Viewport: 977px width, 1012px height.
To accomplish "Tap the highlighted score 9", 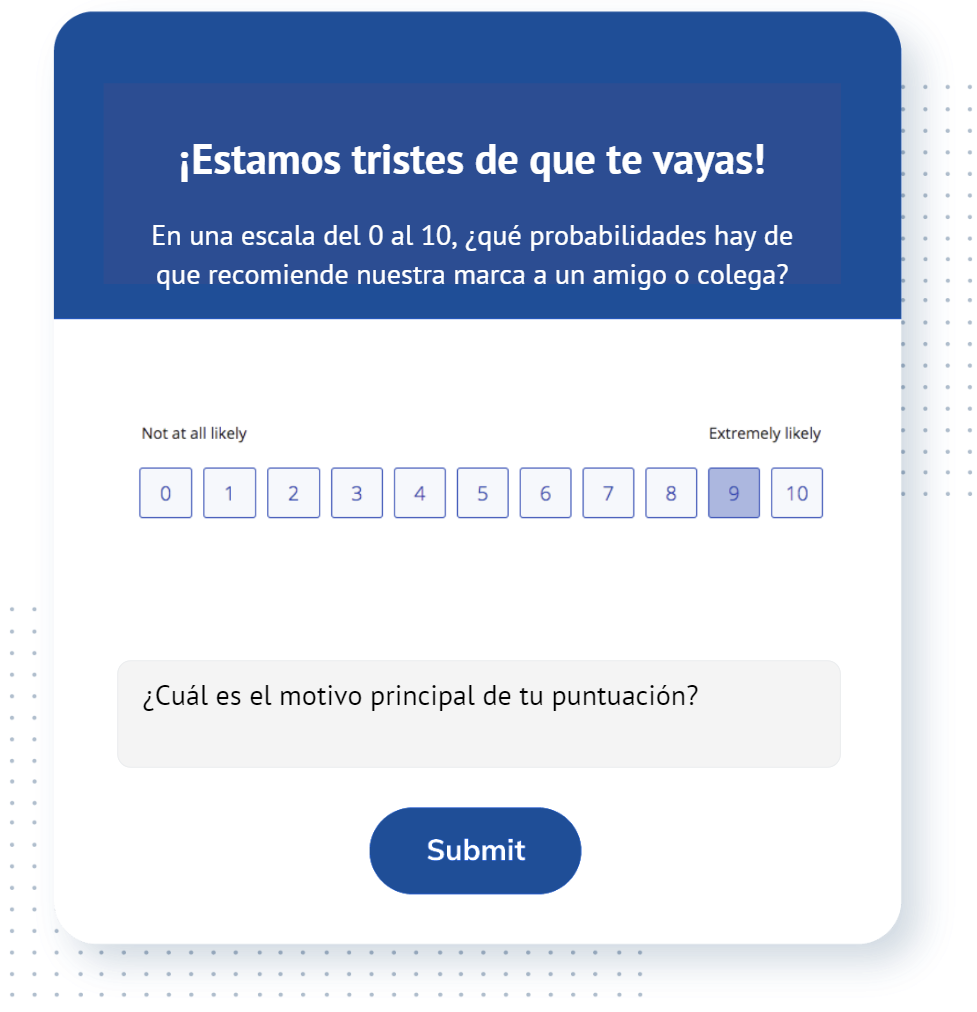I will click(x=734, y=493).
